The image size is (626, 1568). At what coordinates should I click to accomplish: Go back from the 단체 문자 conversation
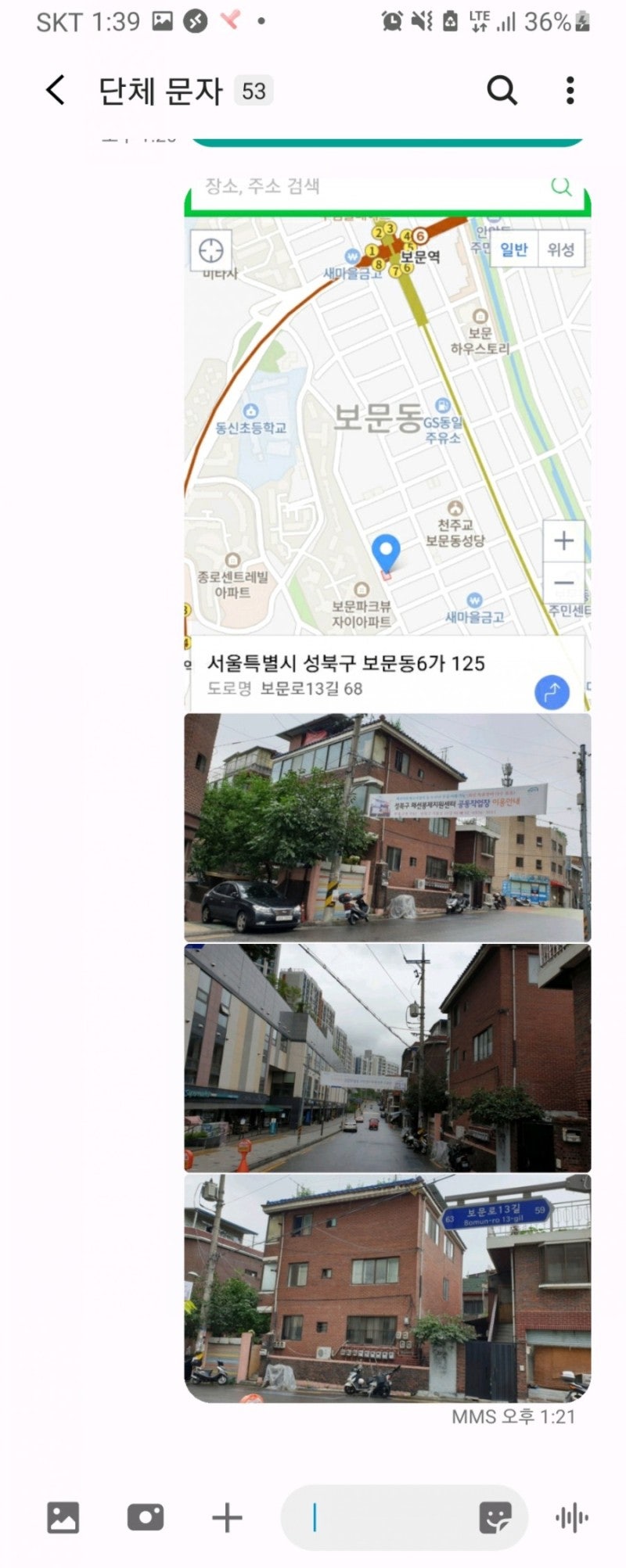click(x=56, y=91)
